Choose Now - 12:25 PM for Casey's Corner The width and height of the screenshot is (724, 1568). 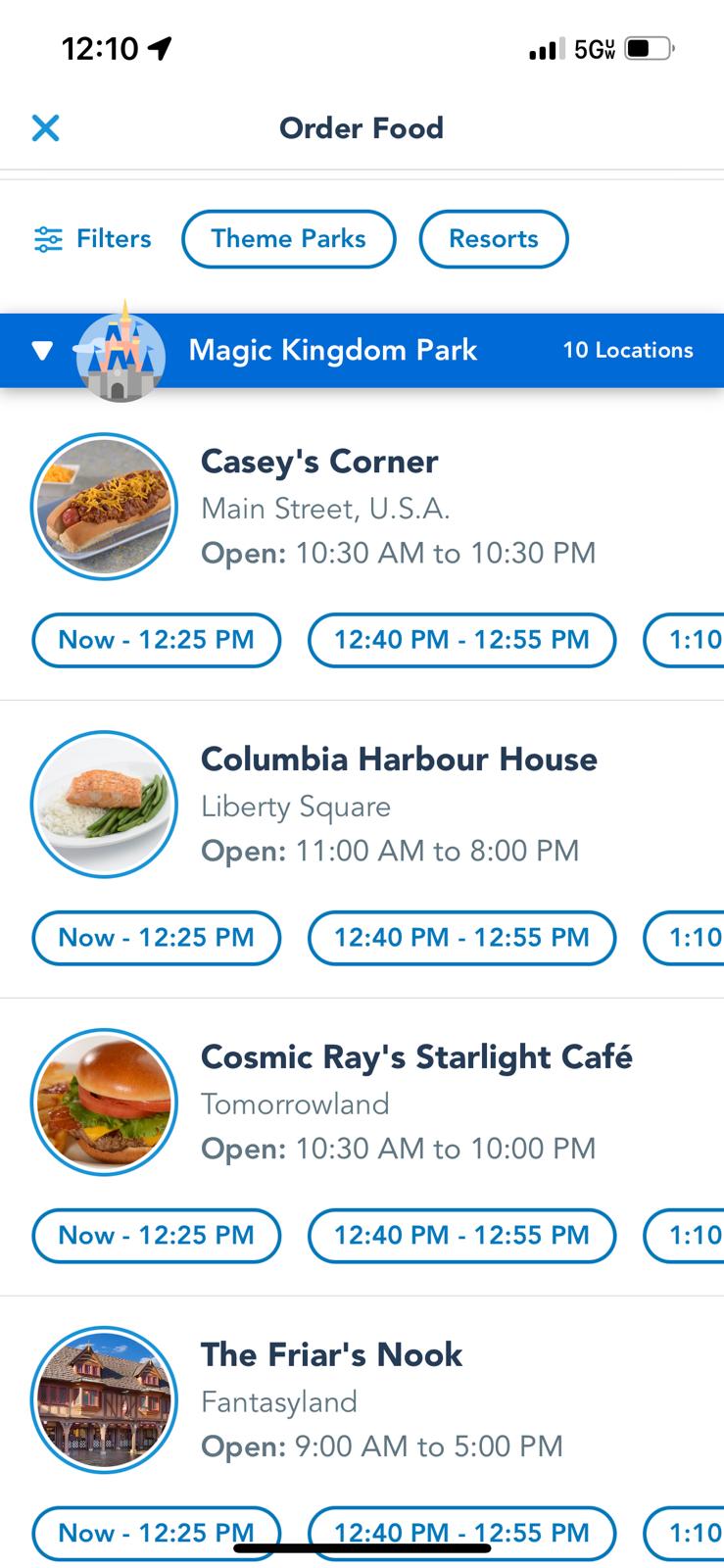[157, 640]
